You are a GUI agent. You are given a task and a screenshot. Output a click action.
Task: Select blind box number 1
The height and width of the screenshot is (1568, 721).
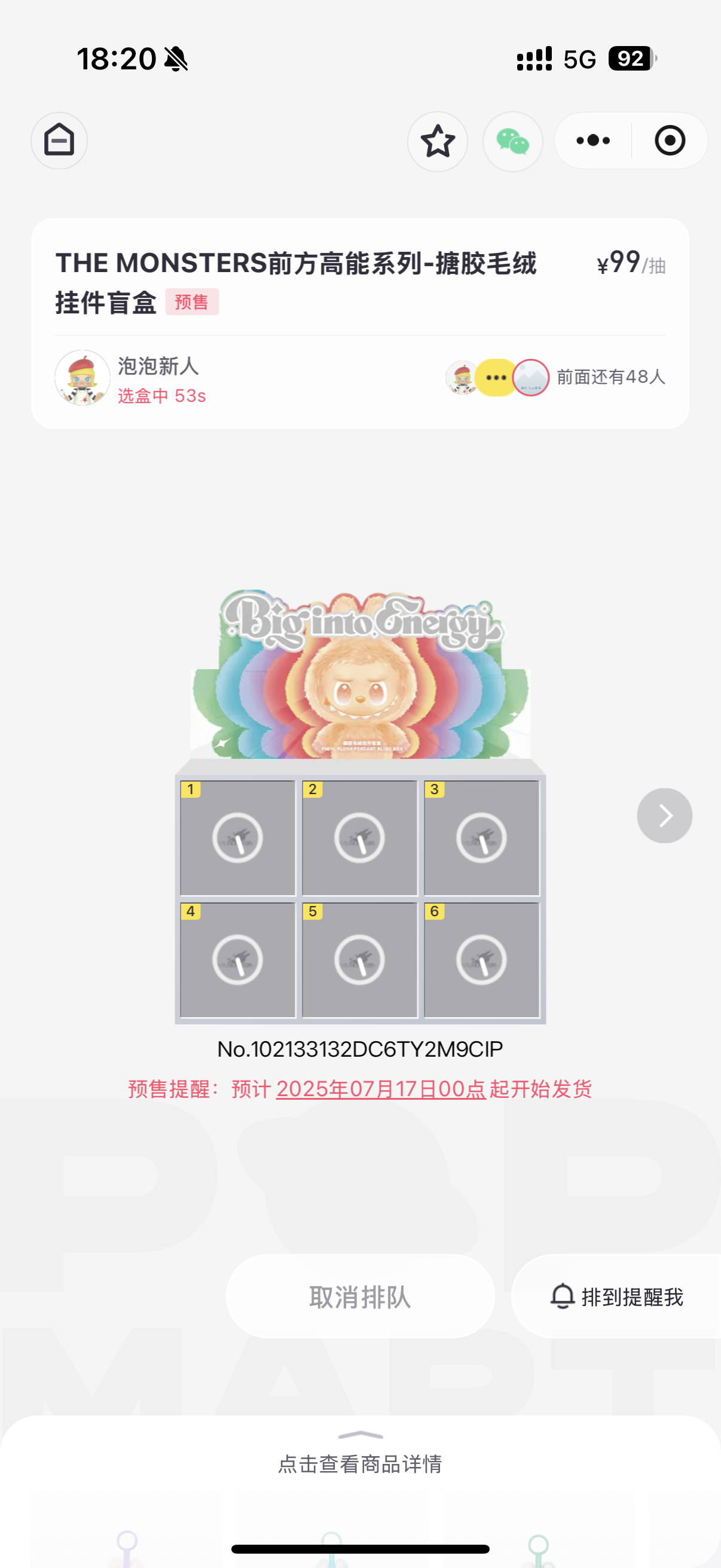pos(238,838)
